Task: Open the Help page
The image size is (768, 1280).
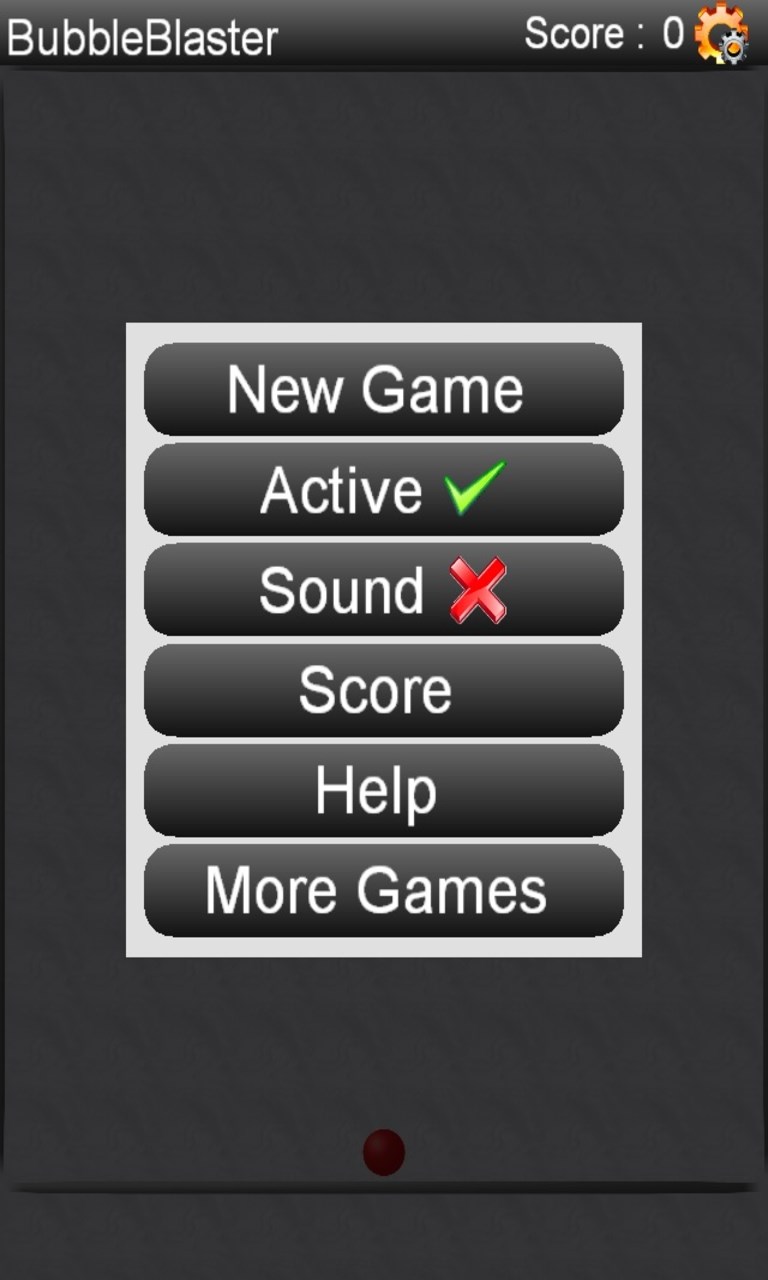Action: click(383, 790)
